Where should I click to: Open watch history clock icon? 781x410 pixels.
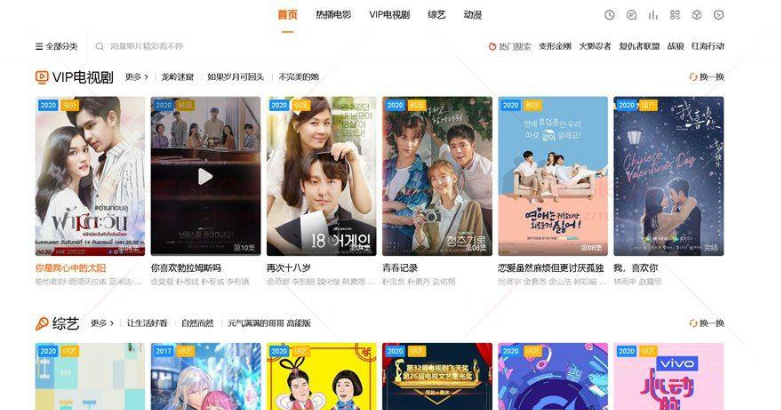pyautogui.click(x=609, y=15)
